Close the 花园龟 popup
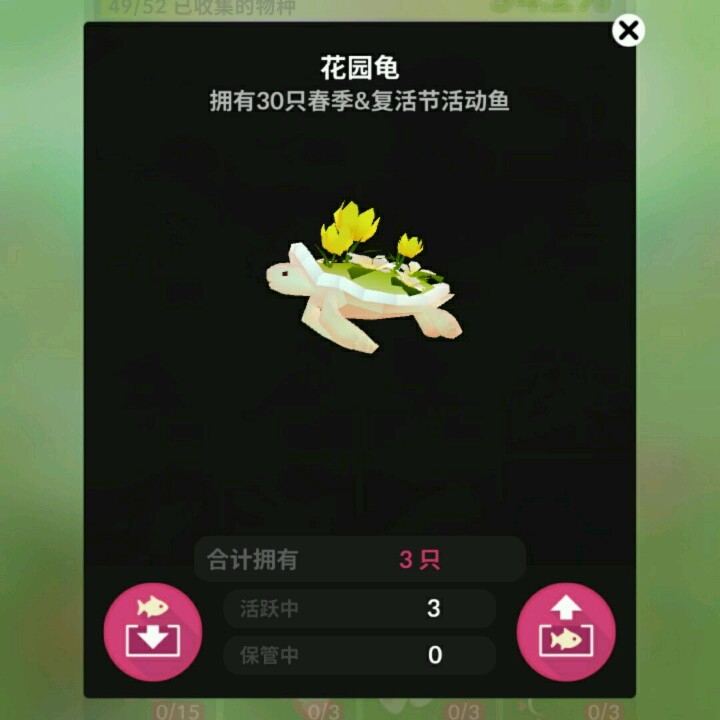Viewport: 720px width, 720px height. (628, 30)
